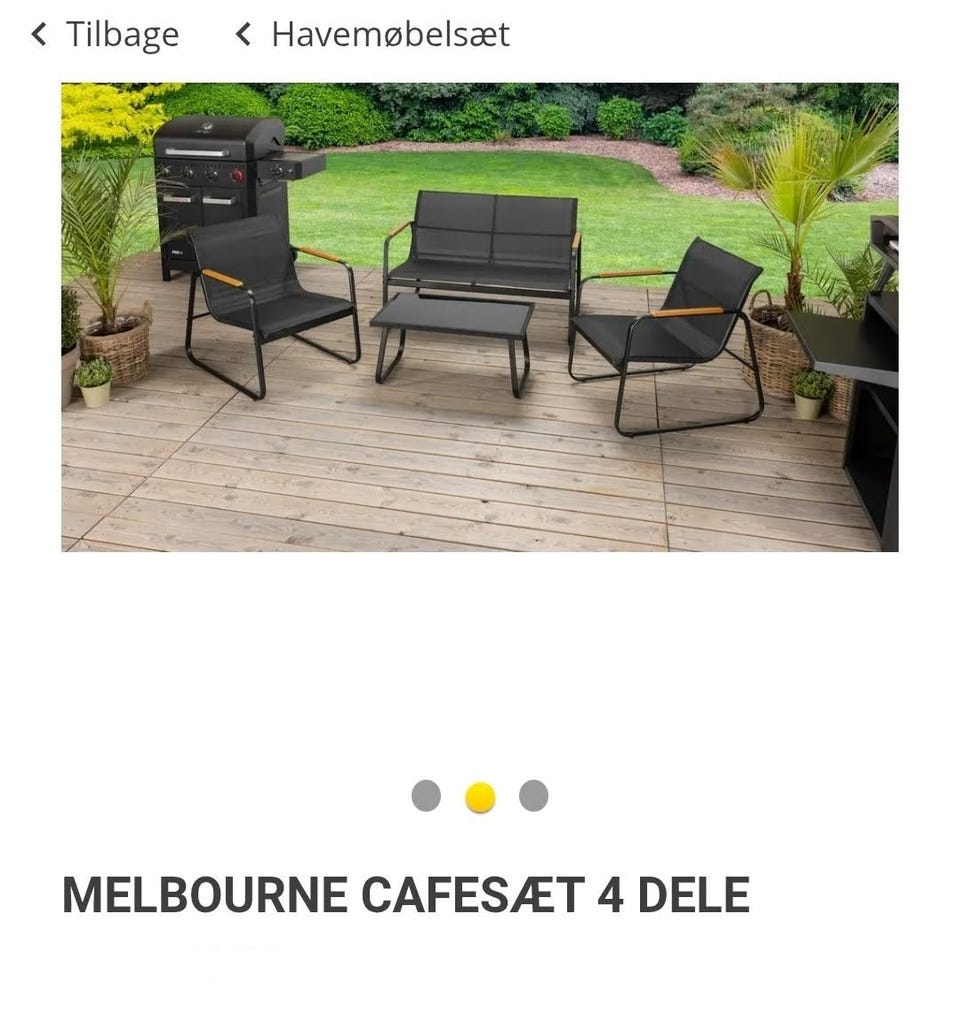Switch to the first product photo via its dot
Image resolution: width=960 pixels, height=1018 pixels.
pos(427,797)
